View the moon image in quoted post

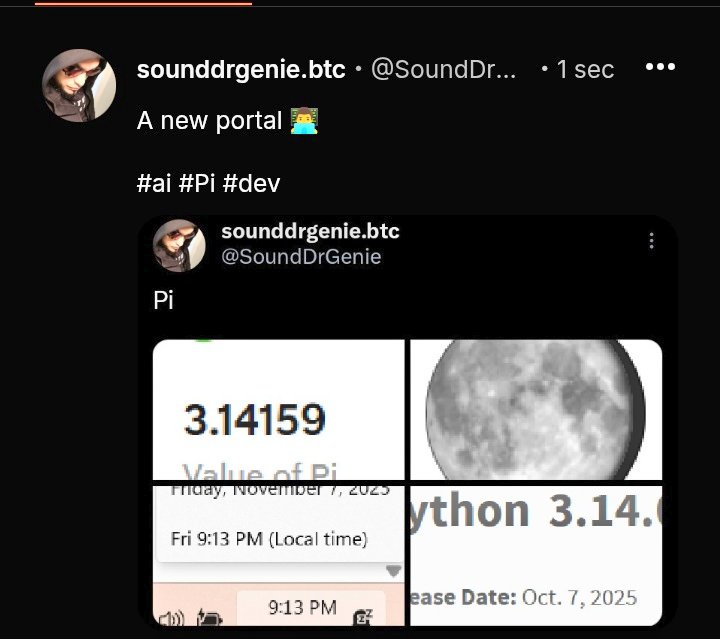pos(536,409)
